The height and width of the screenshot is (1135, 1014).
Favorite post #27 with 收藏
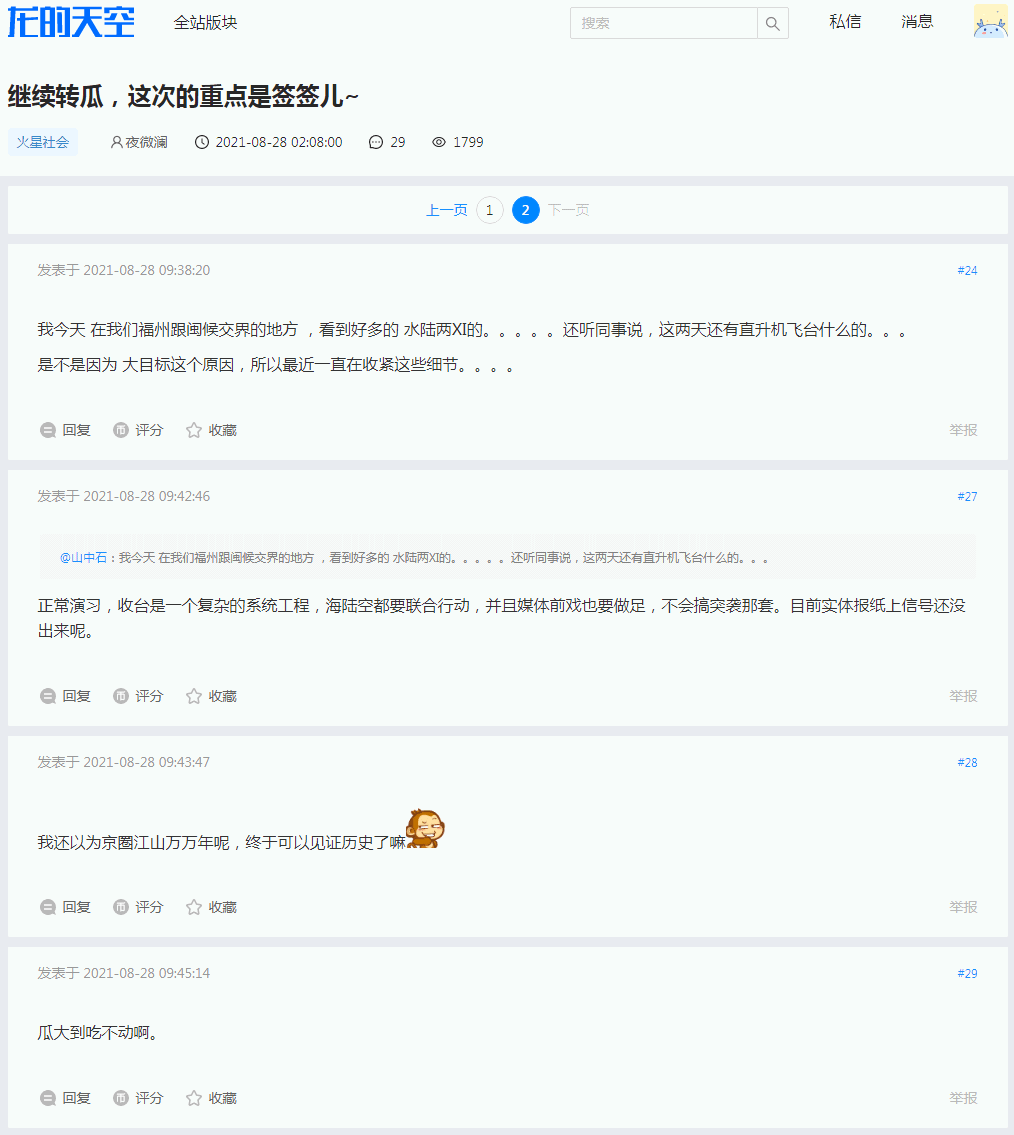[x=212, y=696]
